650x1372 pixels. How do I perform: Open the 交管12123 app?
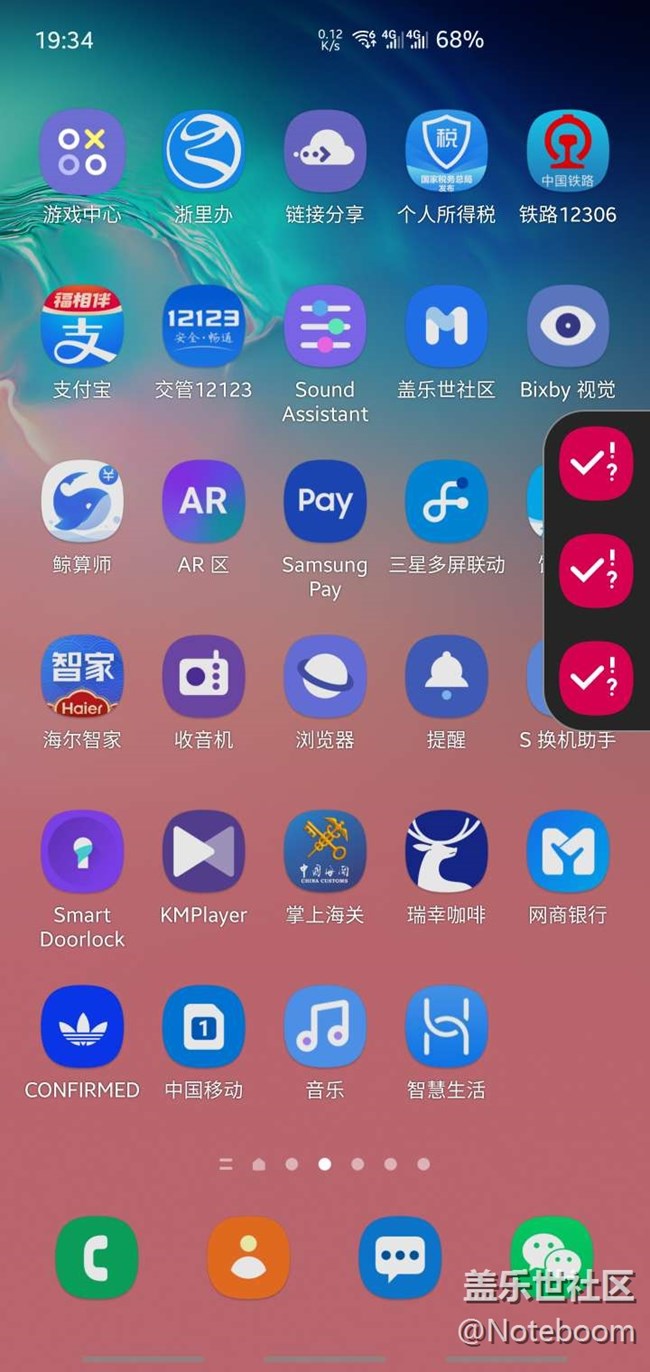click(204, 327)
